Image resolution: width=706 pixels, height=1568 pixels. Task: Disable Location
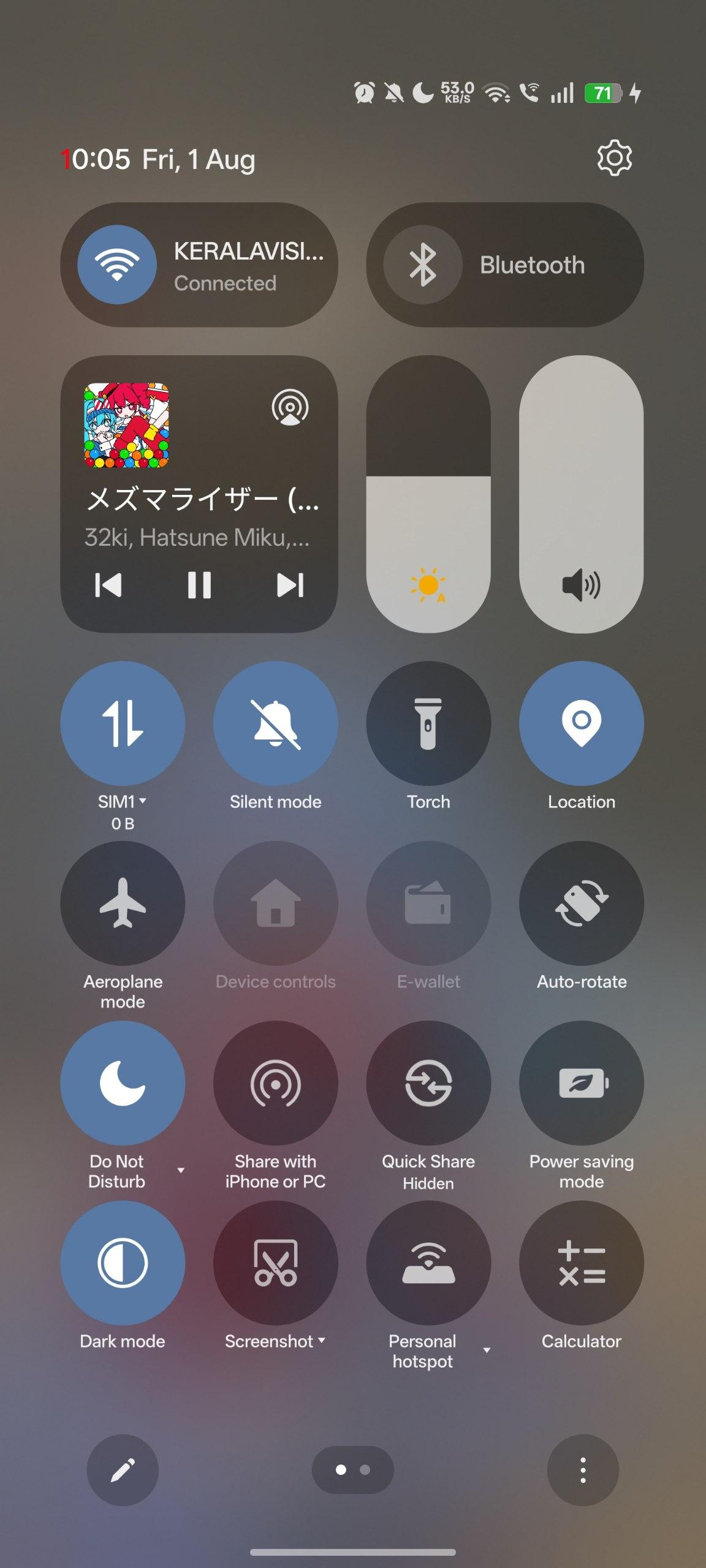click(582, 723)
